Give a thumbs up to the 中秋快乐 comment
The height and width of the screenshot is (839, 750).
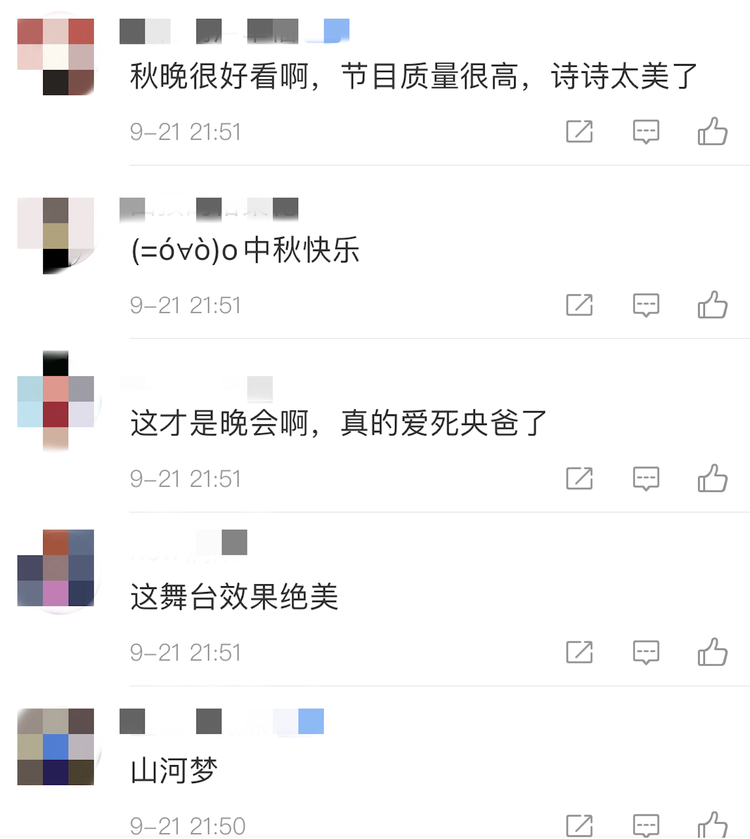[x=712, y=304]
